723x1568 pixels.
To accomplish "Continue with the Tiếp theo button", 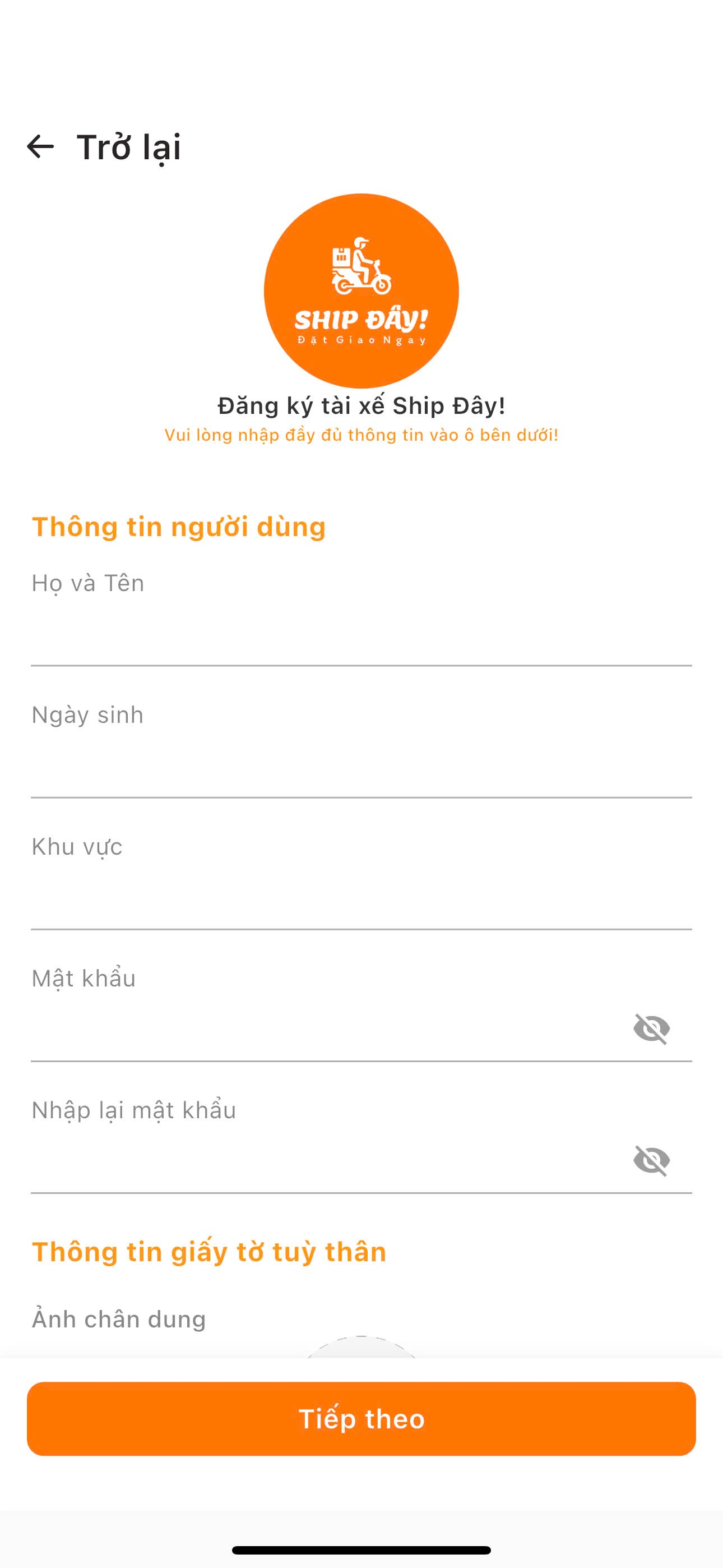I will point(361,1419).
